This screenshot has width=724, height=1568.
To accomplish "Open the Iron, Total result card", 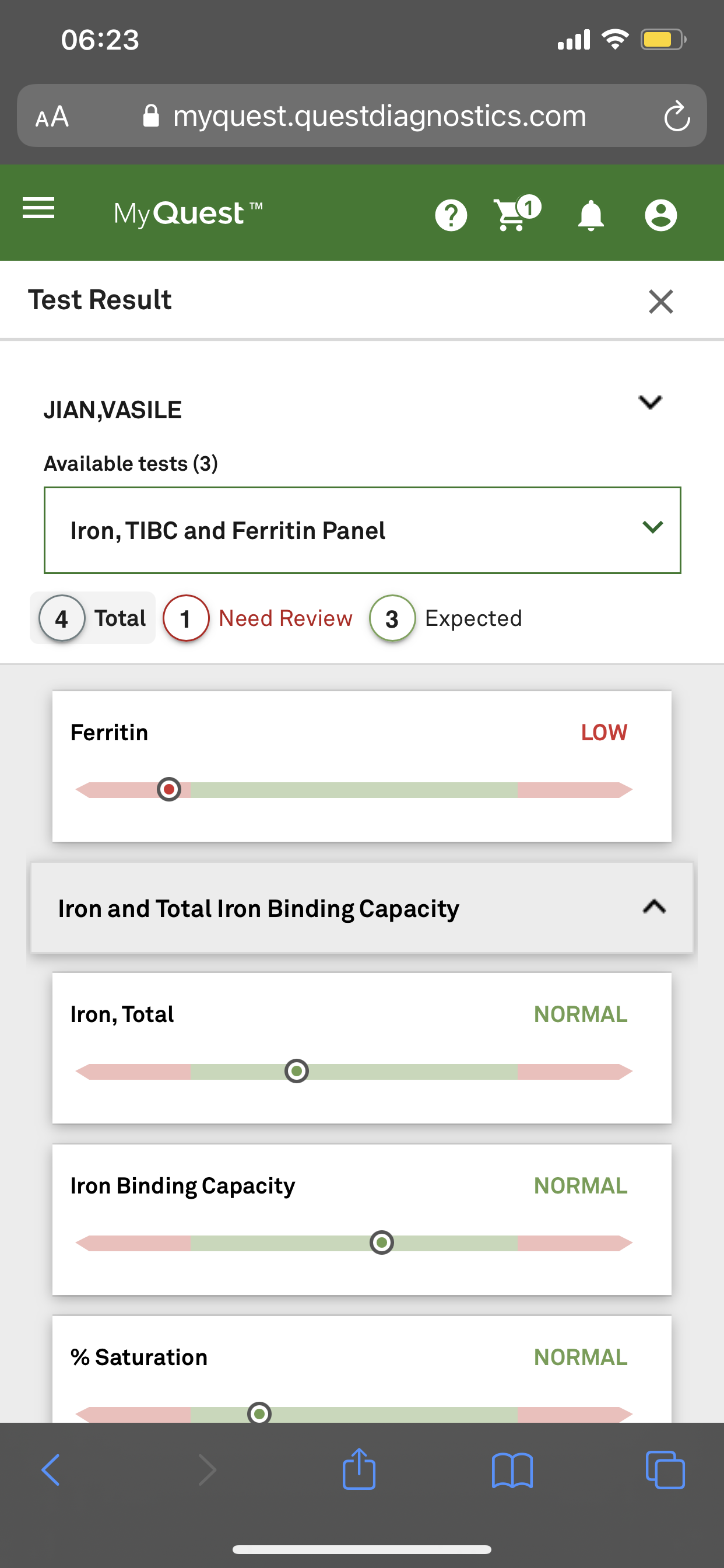I will (362, 1048).
